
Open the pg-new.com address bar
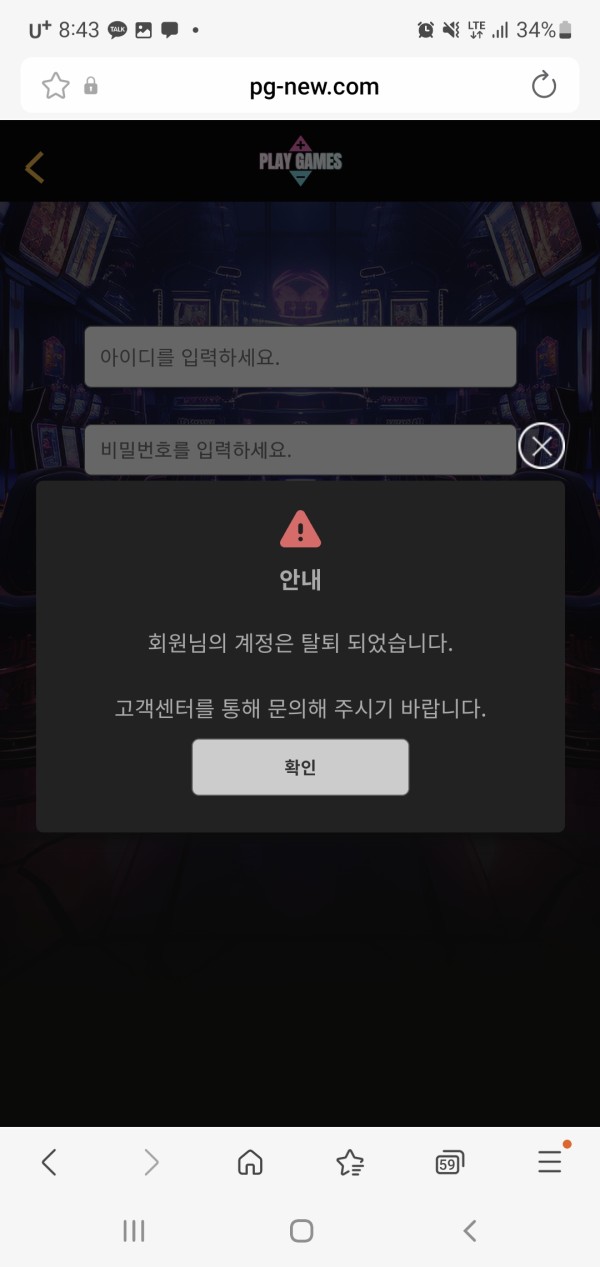(314, 86)
